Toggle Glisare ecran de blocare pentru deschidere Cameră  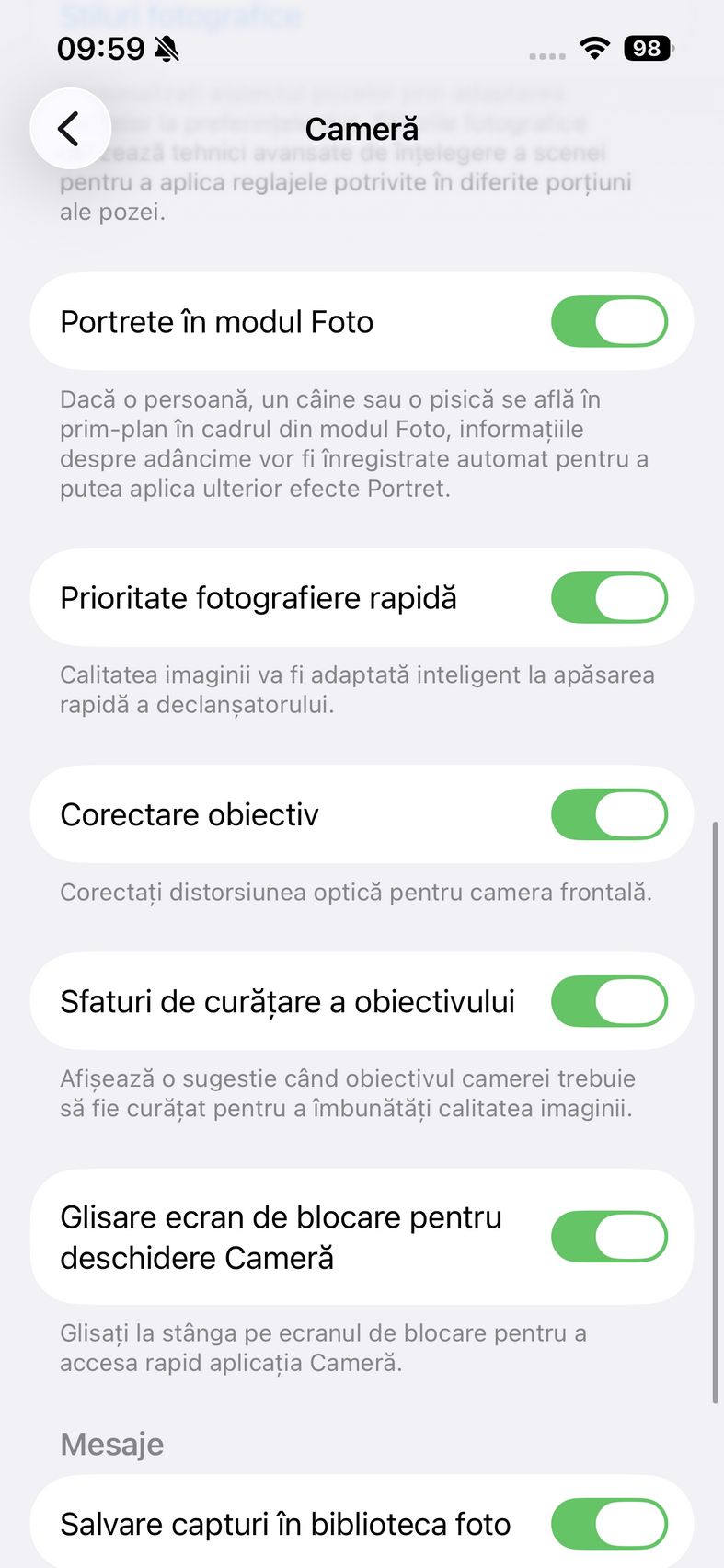coord(609,1237)
